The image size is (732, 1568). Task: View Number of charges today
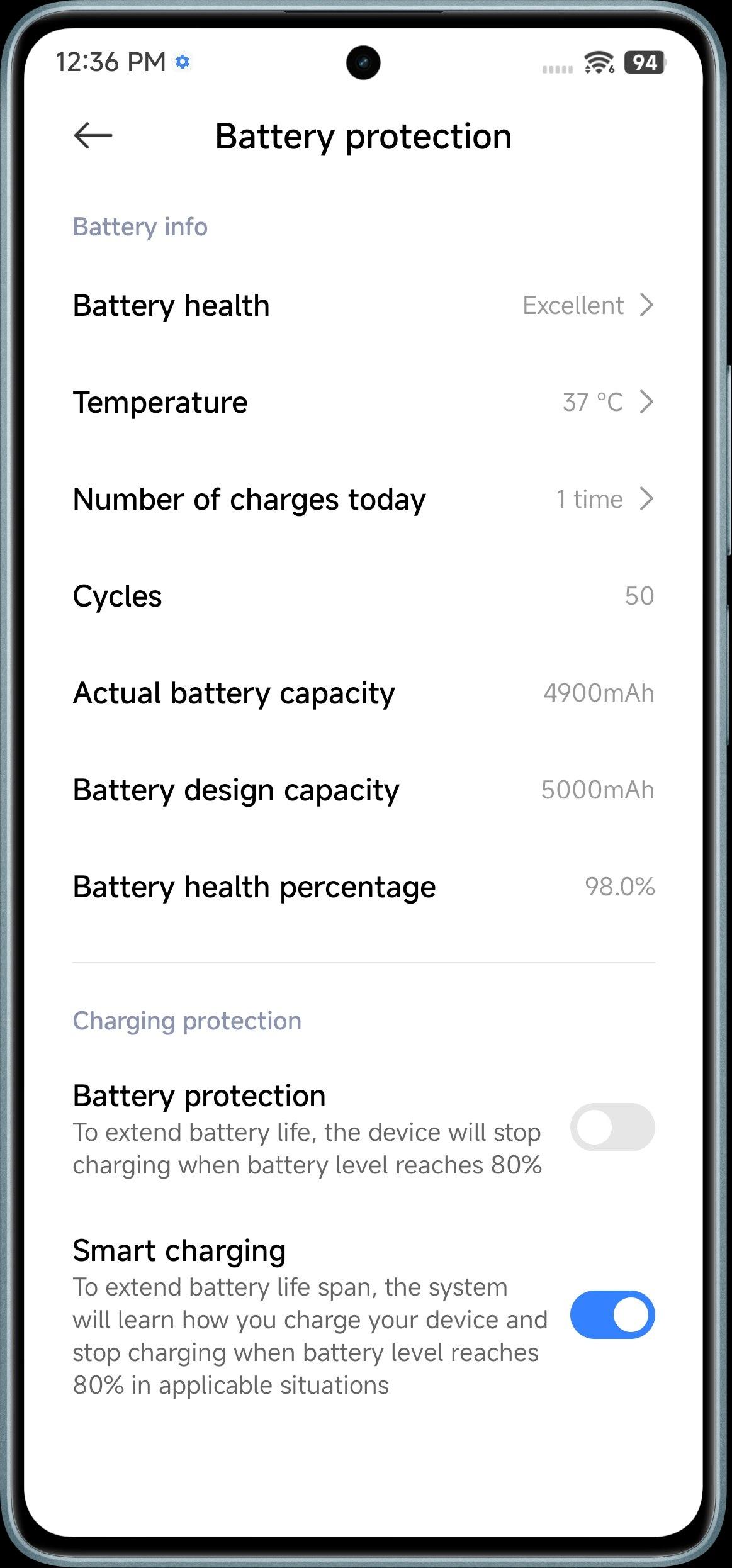(x=363, y=500)
